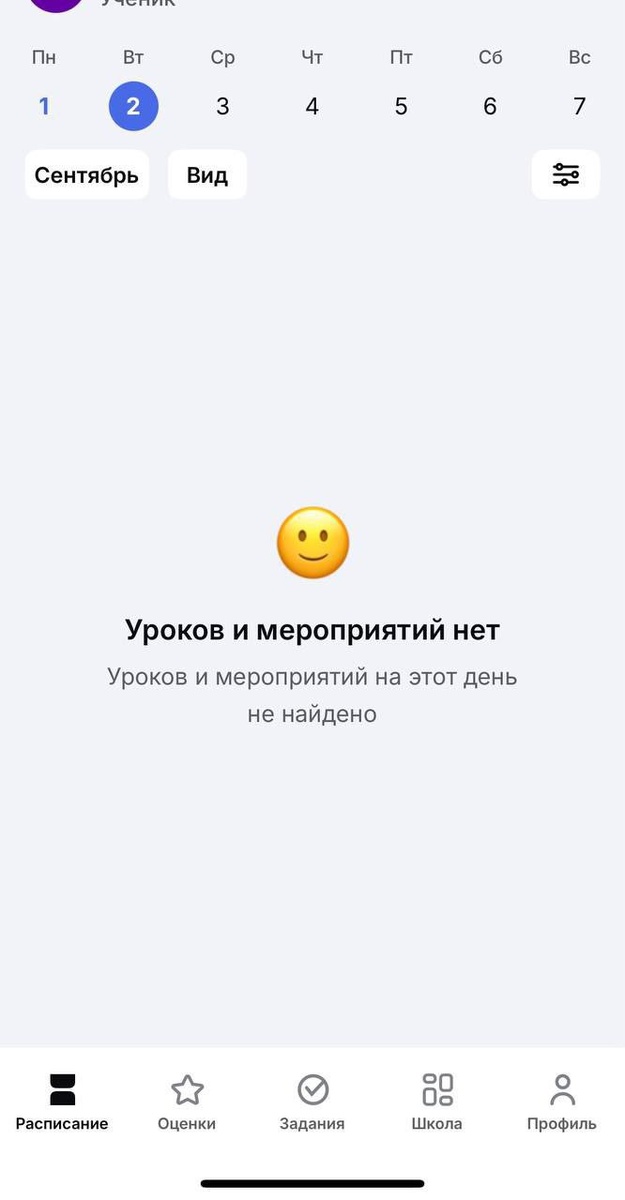Pick Saturday the 6th
This screenshot has width=625, height=1200.
(x=490, y=106)
